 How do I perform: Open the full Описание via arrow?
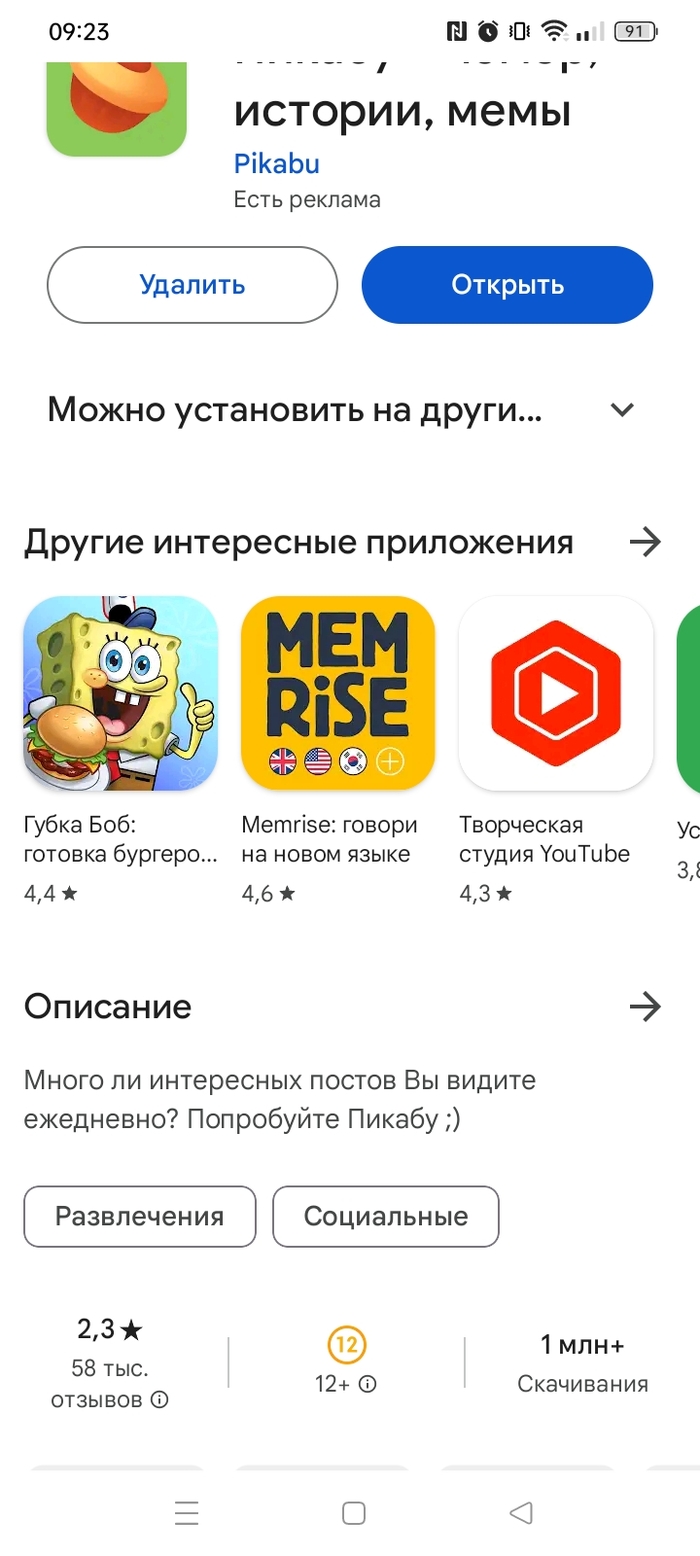(645, 1006)
